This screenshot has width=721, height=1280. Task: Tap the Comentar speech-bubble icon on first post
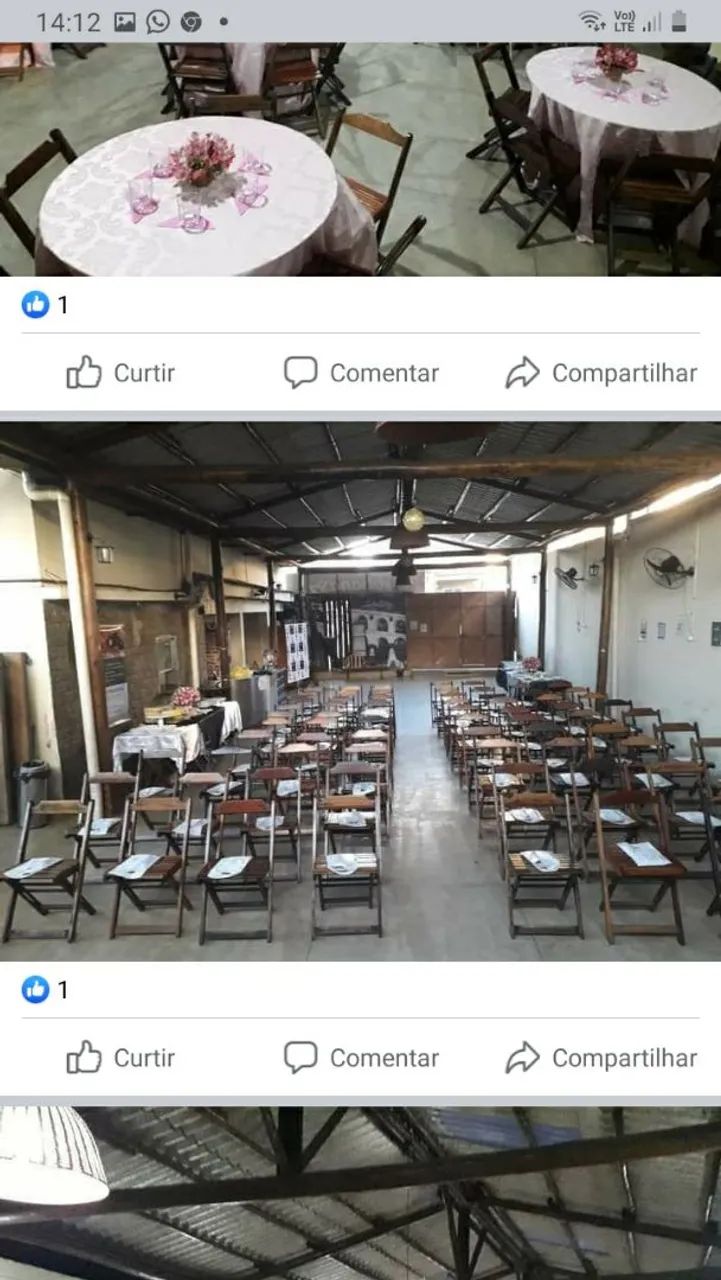point(300,372)
